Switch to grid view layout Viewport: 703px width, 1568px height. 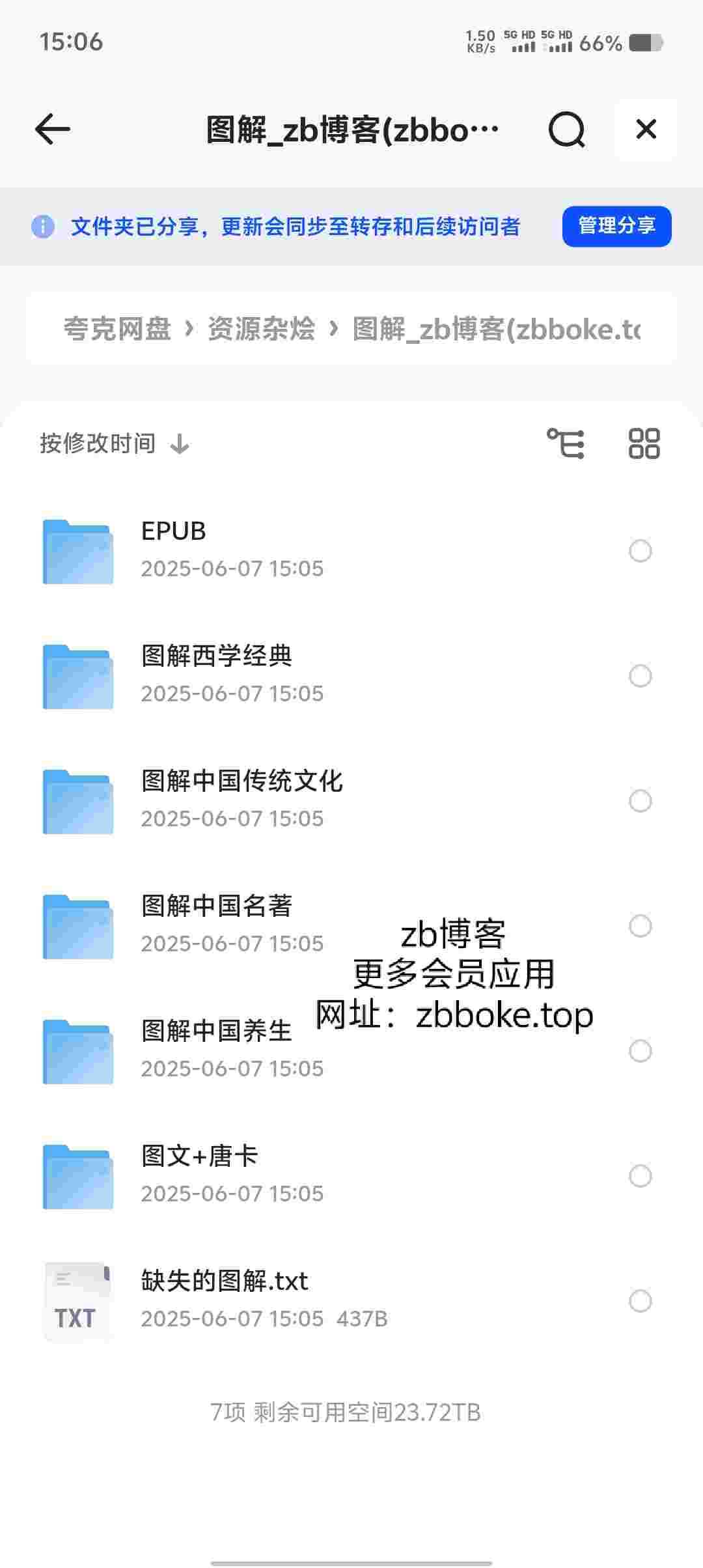644,443
